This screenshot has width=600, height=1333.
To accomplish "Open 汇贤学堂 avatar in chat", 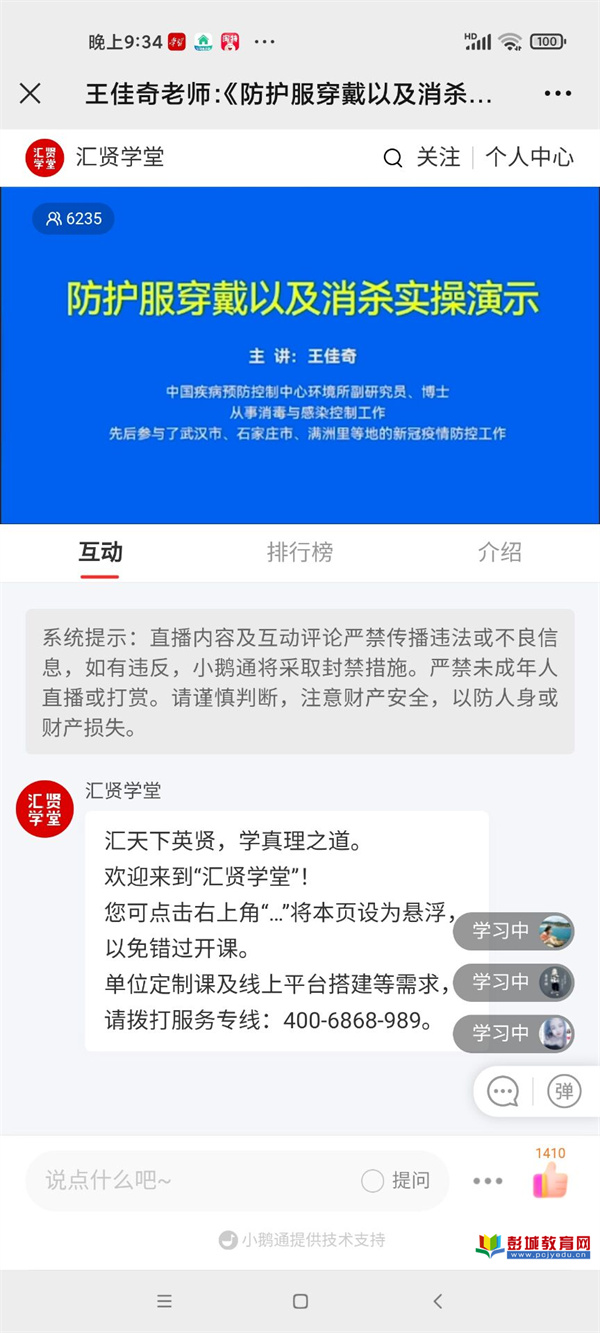I will (44, 809).
